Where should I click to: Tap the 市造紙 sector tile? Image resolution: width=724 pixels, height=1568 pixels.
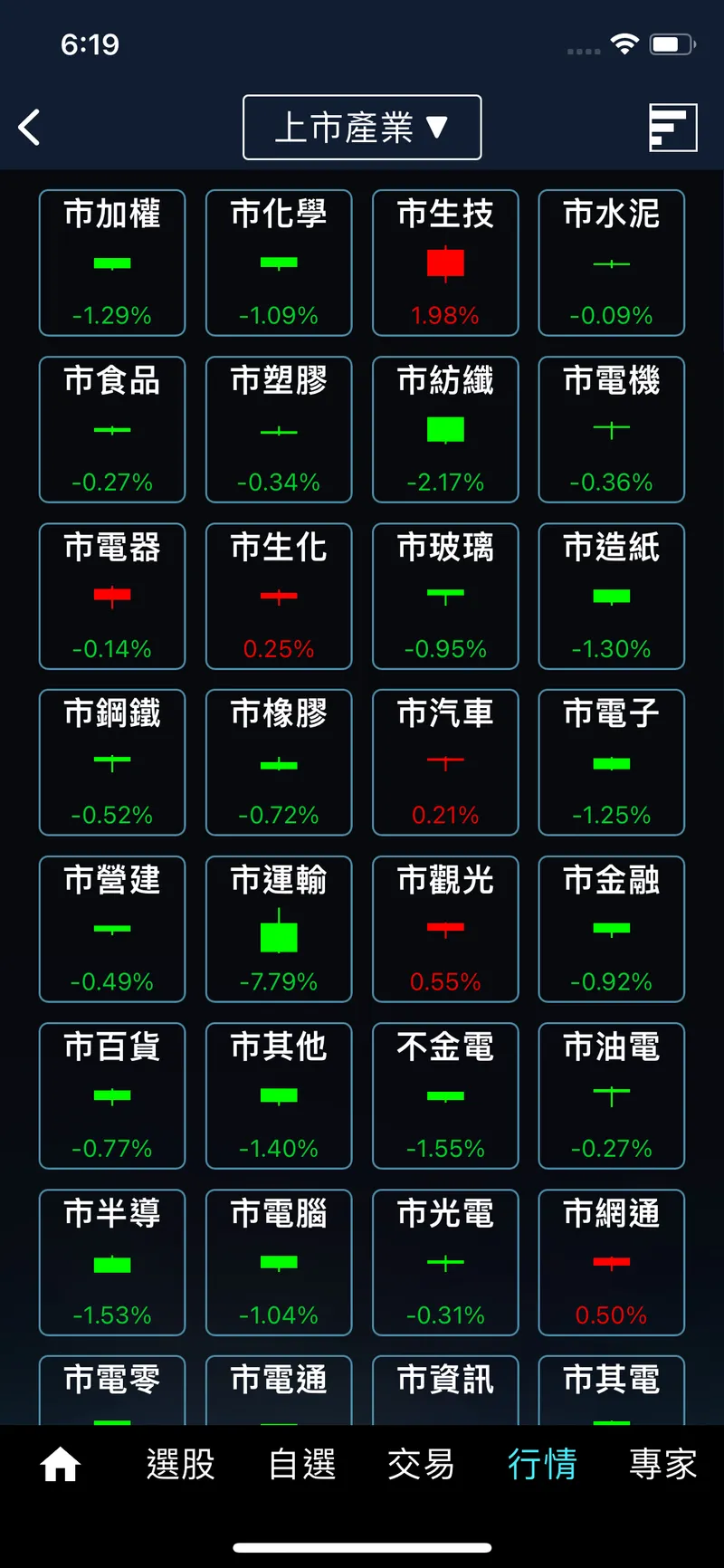coord(612,596)
